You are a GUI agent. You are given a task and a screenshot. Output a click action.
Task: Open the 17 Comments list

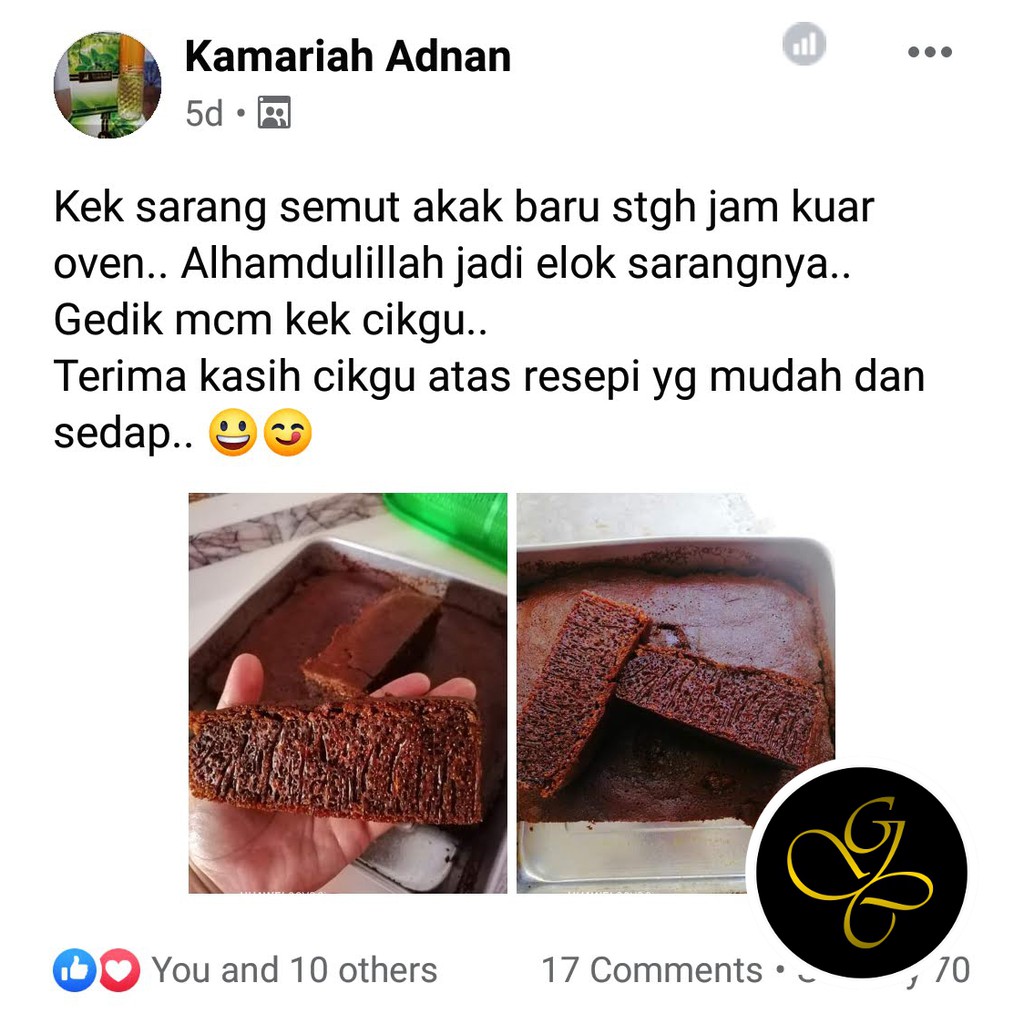[651, 970]
